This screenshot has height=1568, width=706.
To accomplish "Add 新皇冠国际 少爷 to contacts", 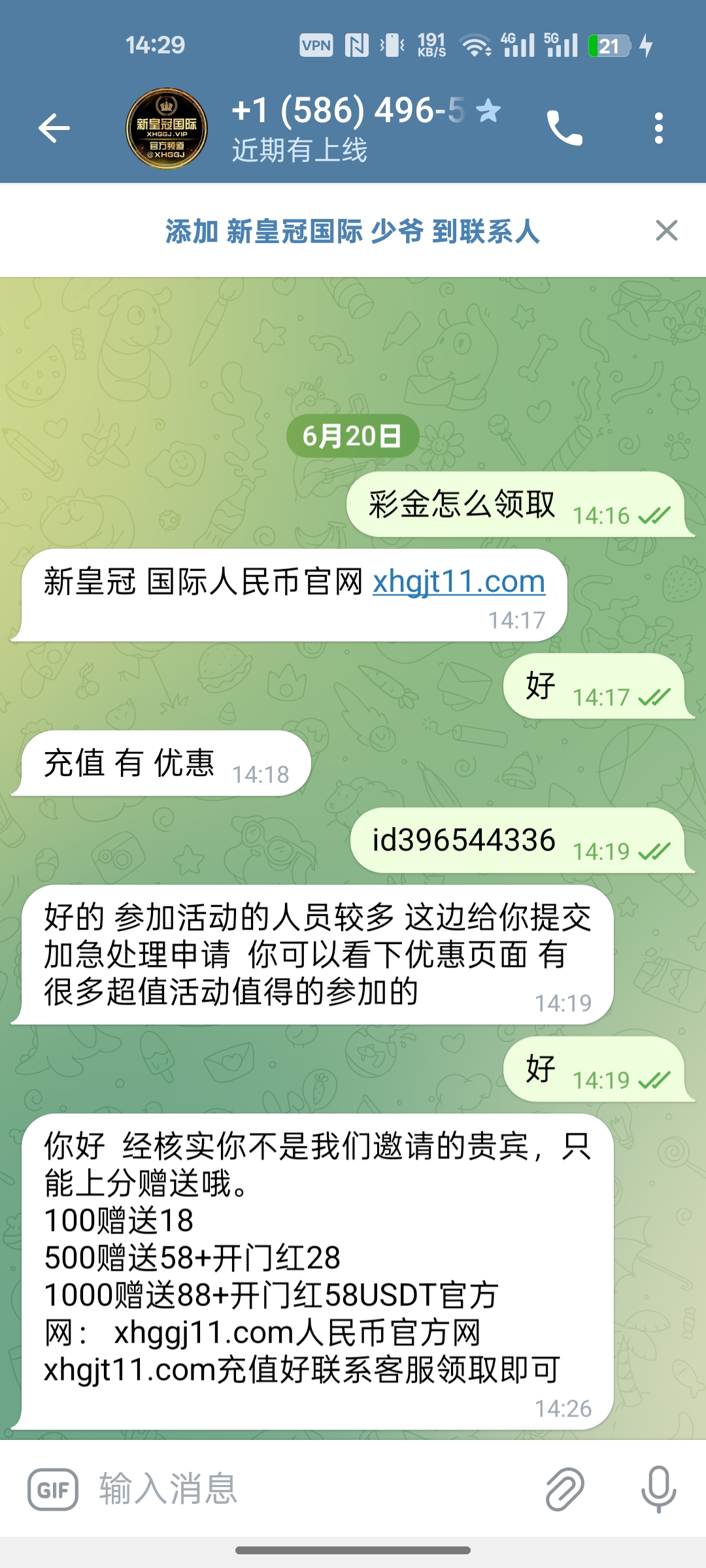I will [352, 231].
